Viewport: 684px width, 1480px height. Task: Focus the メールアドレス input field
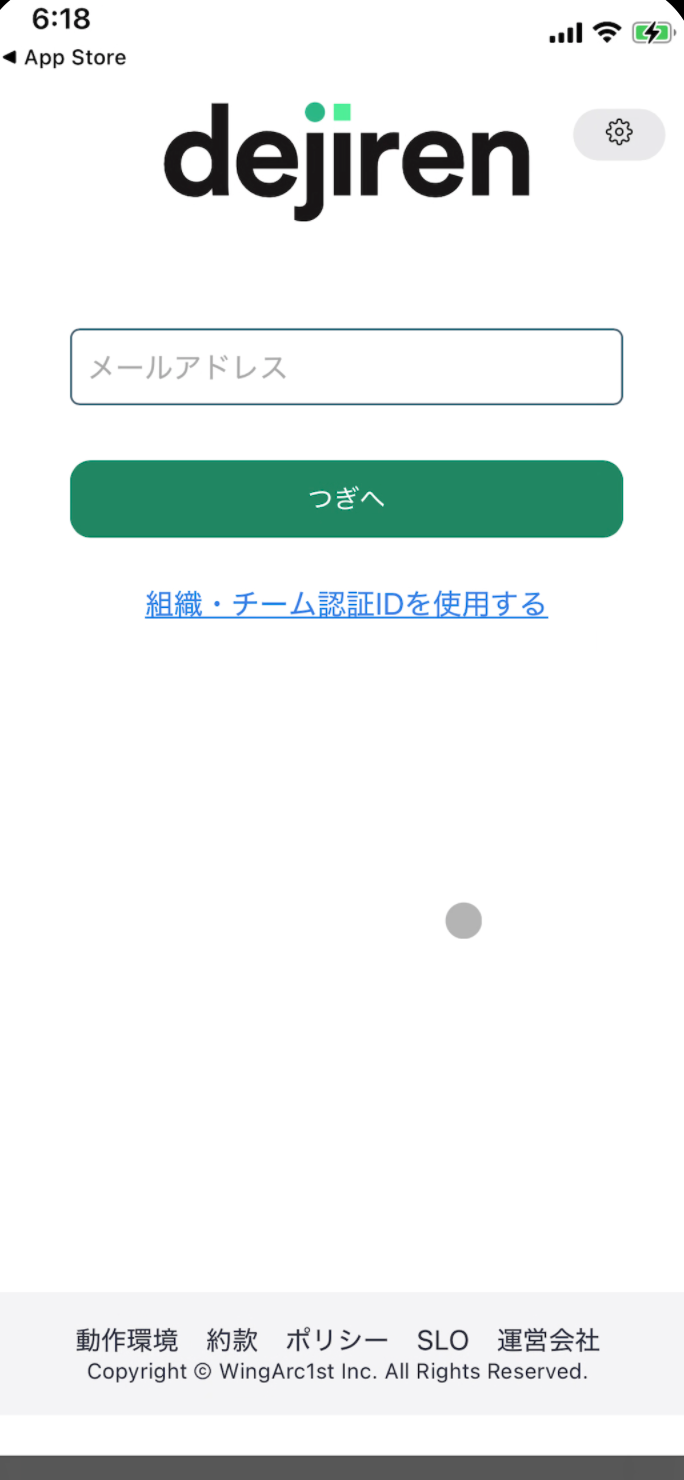click(346, 367)
